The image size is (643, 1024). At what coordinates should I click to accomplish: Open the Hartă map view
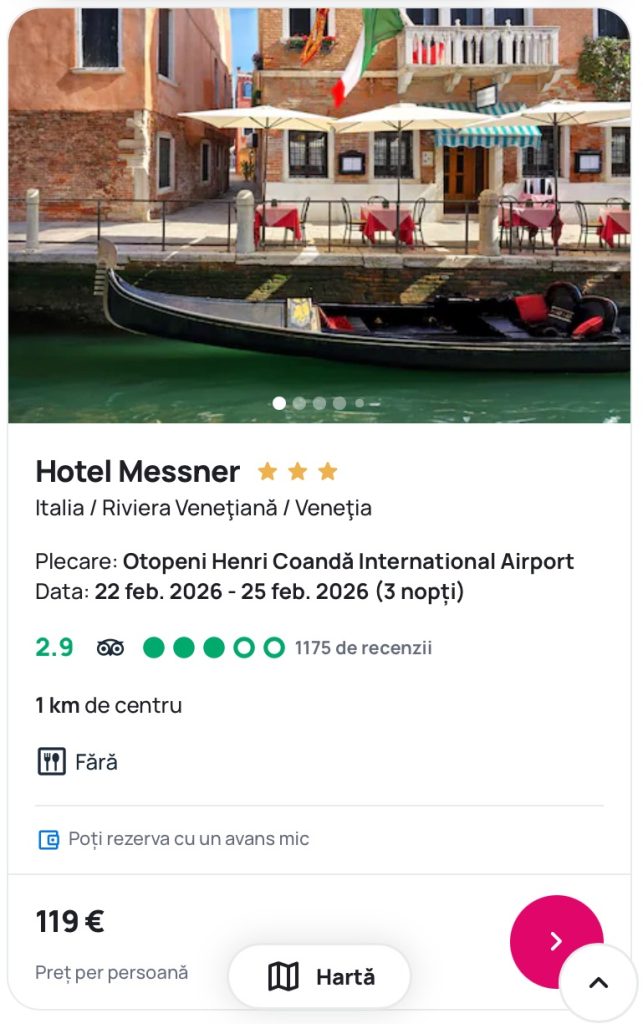click(320, 977)
